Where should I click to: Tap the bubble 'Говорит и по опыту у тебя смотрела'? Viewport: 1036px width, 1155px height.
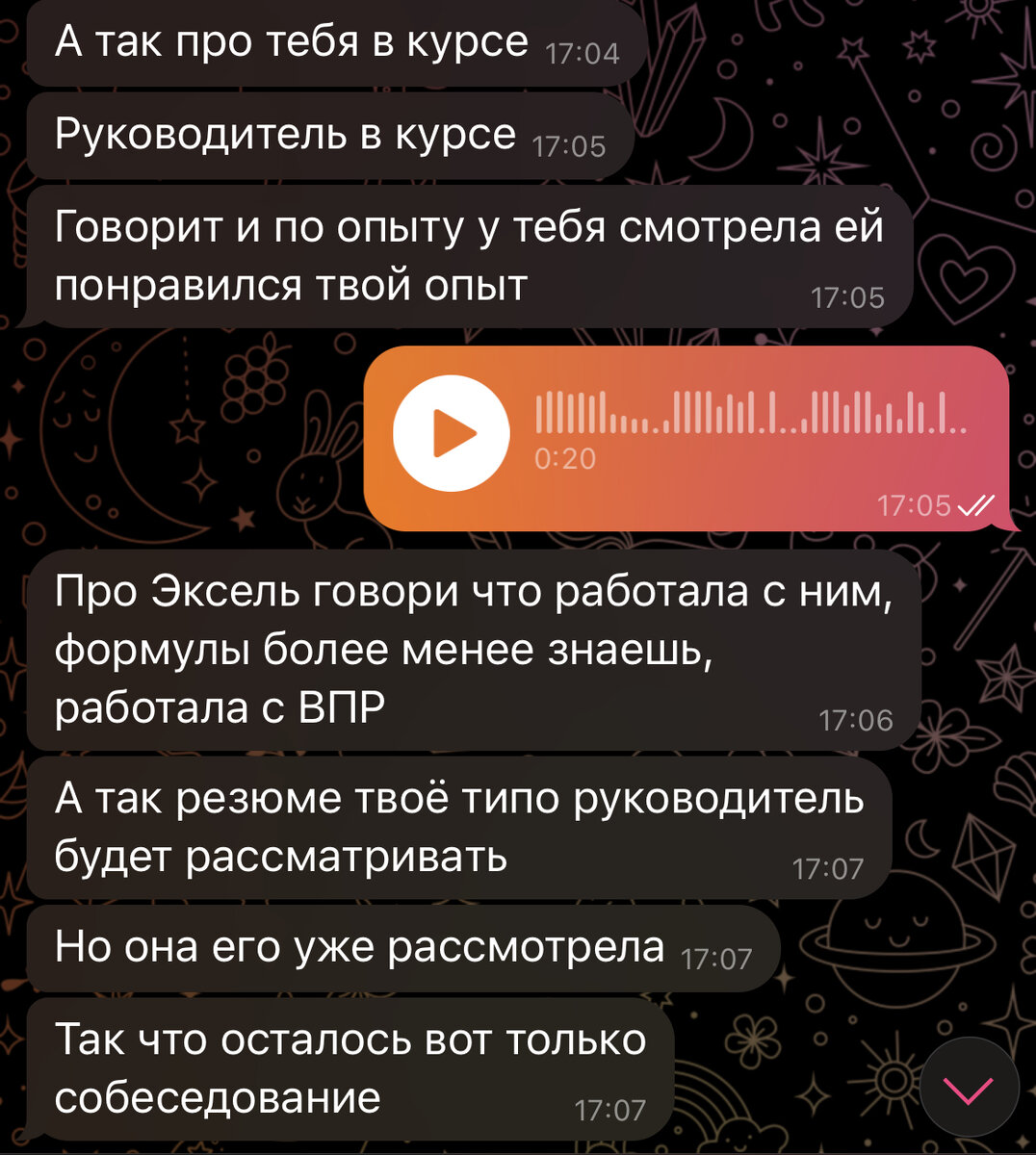(462, 255)
